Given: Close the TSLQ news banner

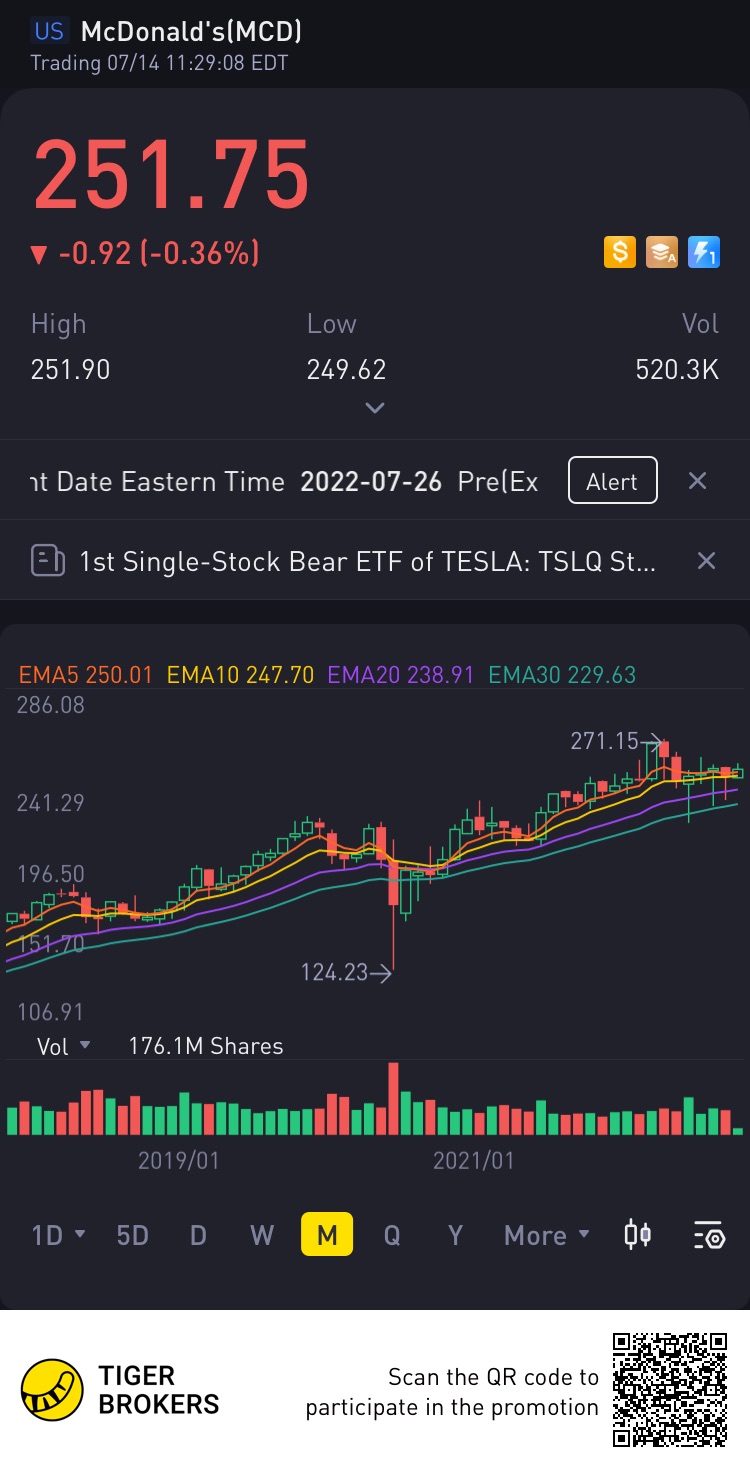Looking at the screenshot, I should click(706, 561).
